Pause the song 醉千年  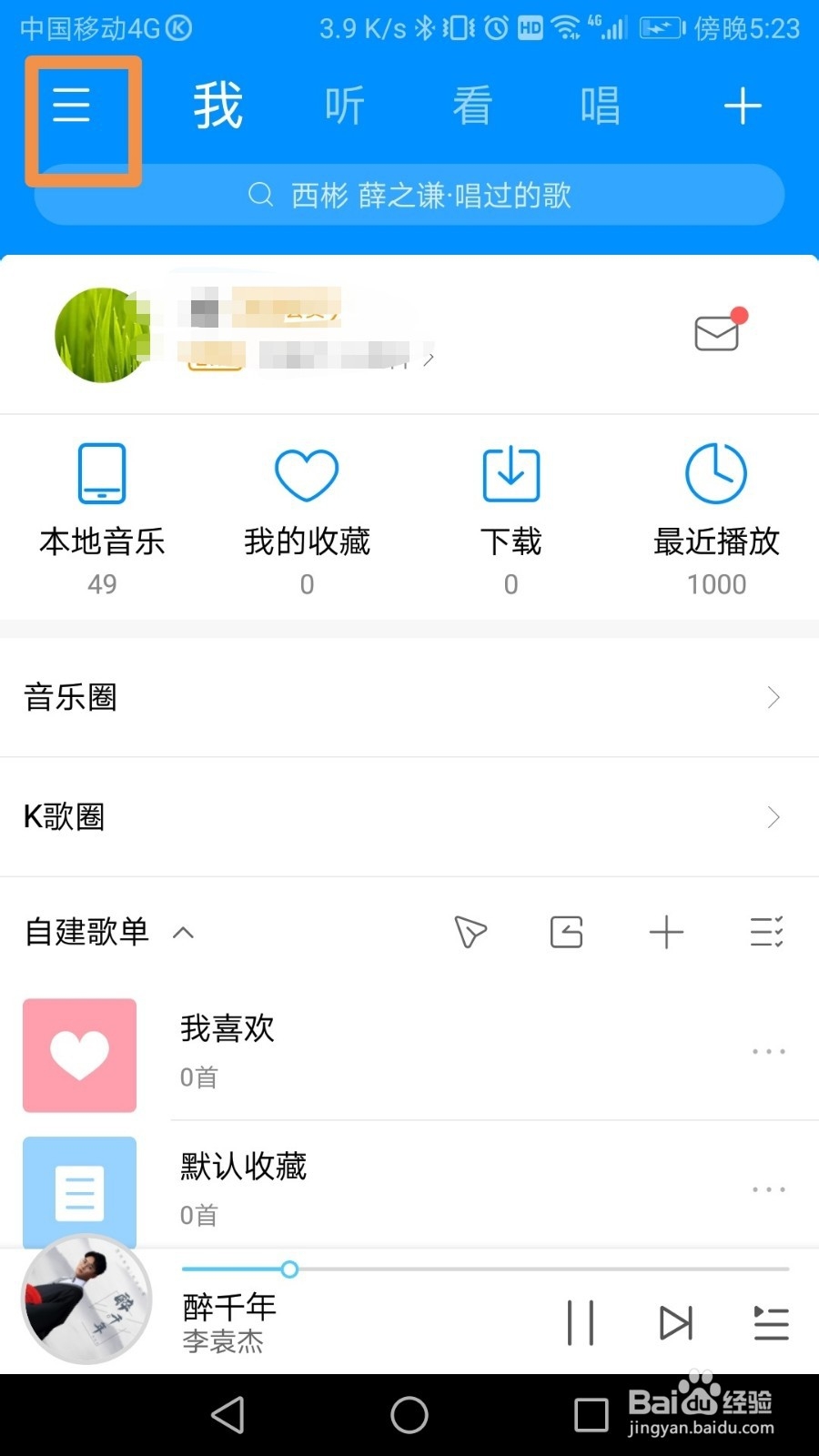coord(581,1322)
